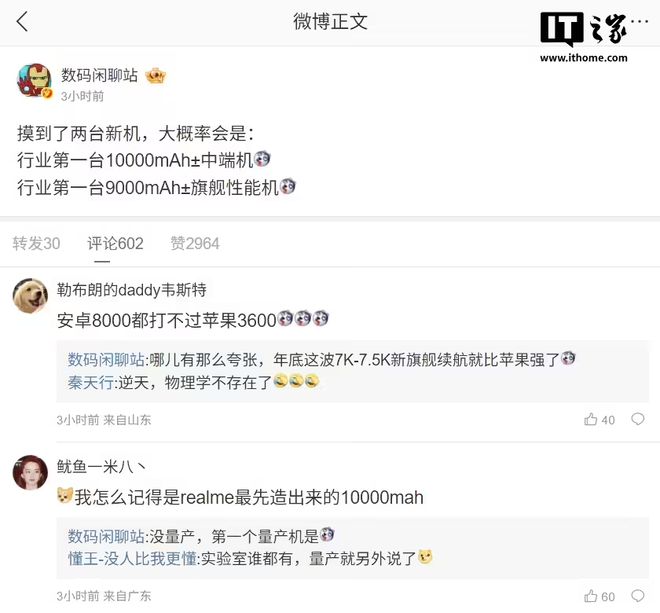Reply to 勒布朗的daddy韦斯特's comment
Image resolution: width=660 pixels, height=613 pixels.
coord(637,420)
